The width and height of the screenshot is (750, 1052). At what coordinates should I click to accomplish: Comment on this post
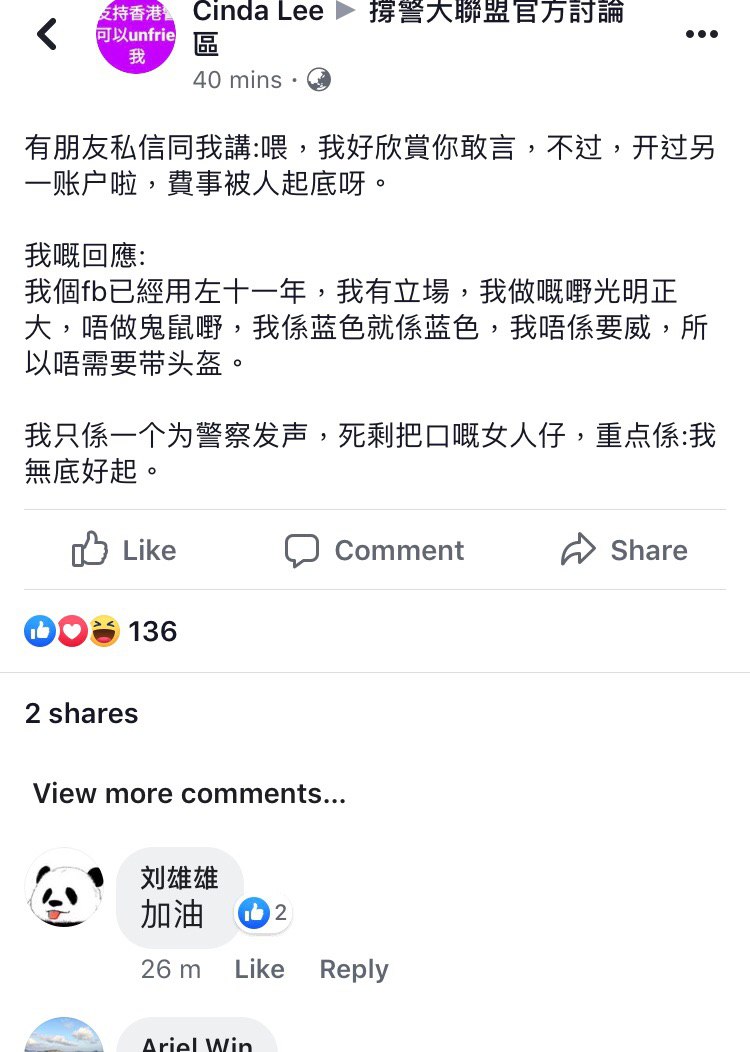coord(374,550)
